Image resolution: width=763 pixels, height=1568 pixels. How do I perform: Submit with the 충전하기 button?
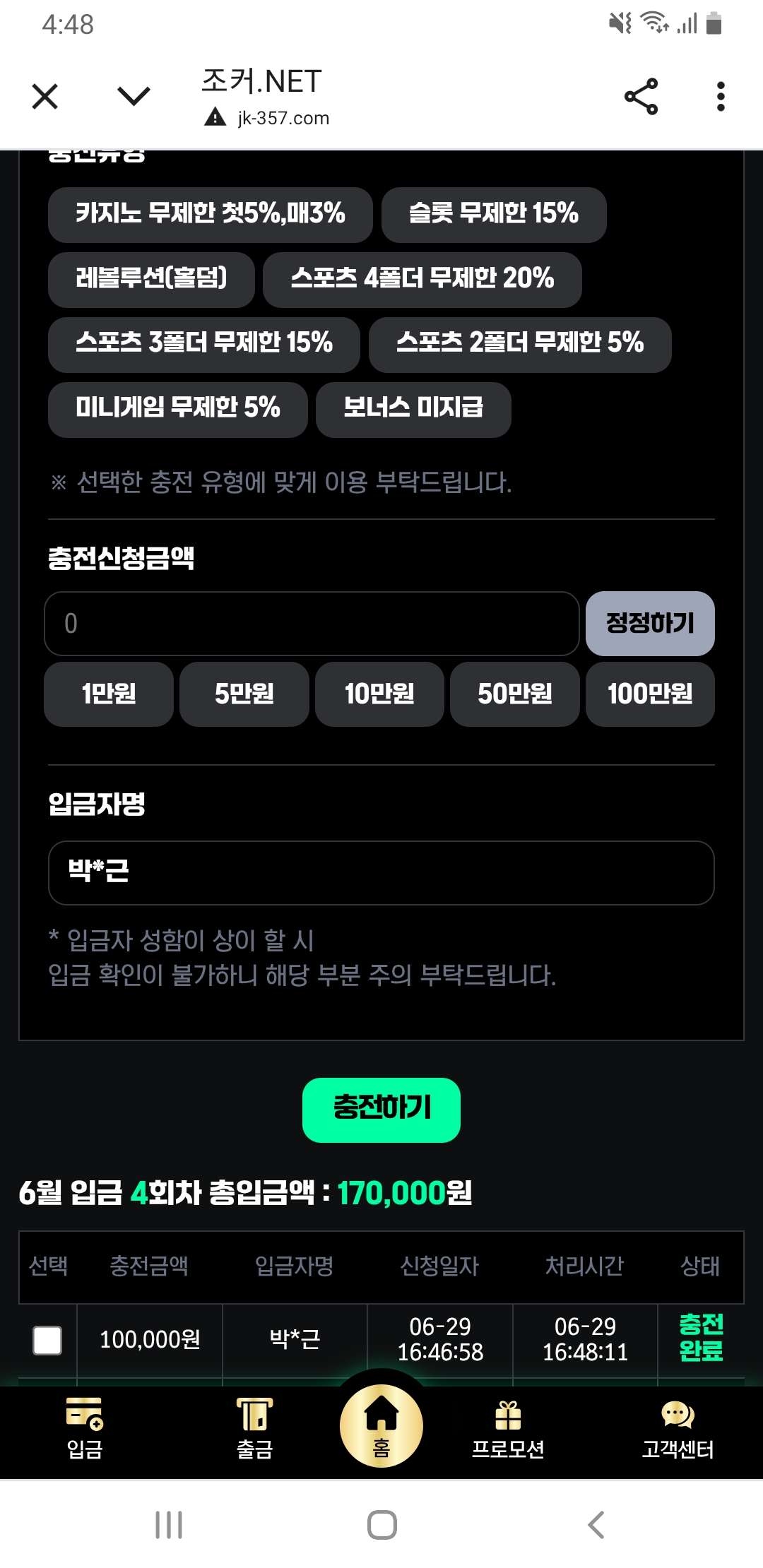[x=381, y=1109]
